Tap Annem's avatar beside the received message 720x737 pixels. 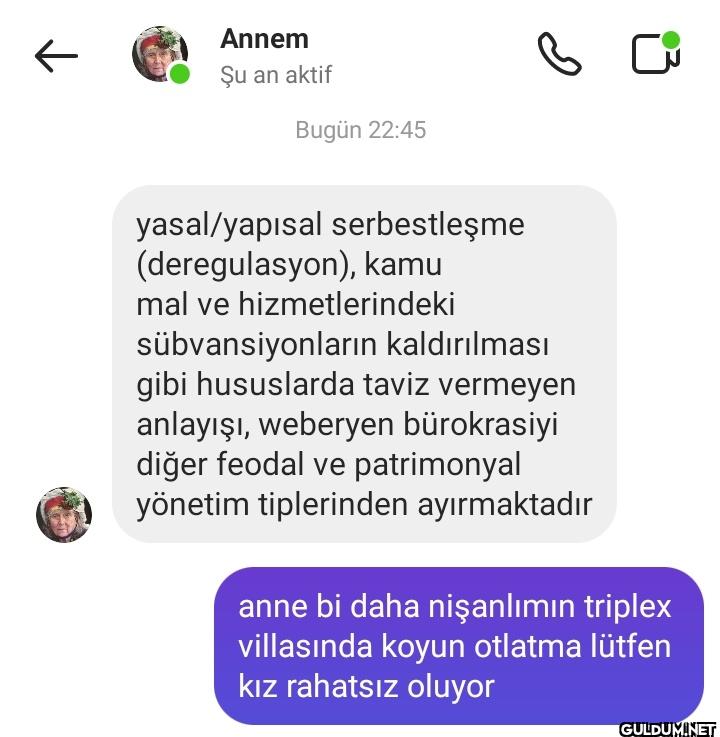tap(64, 515)
